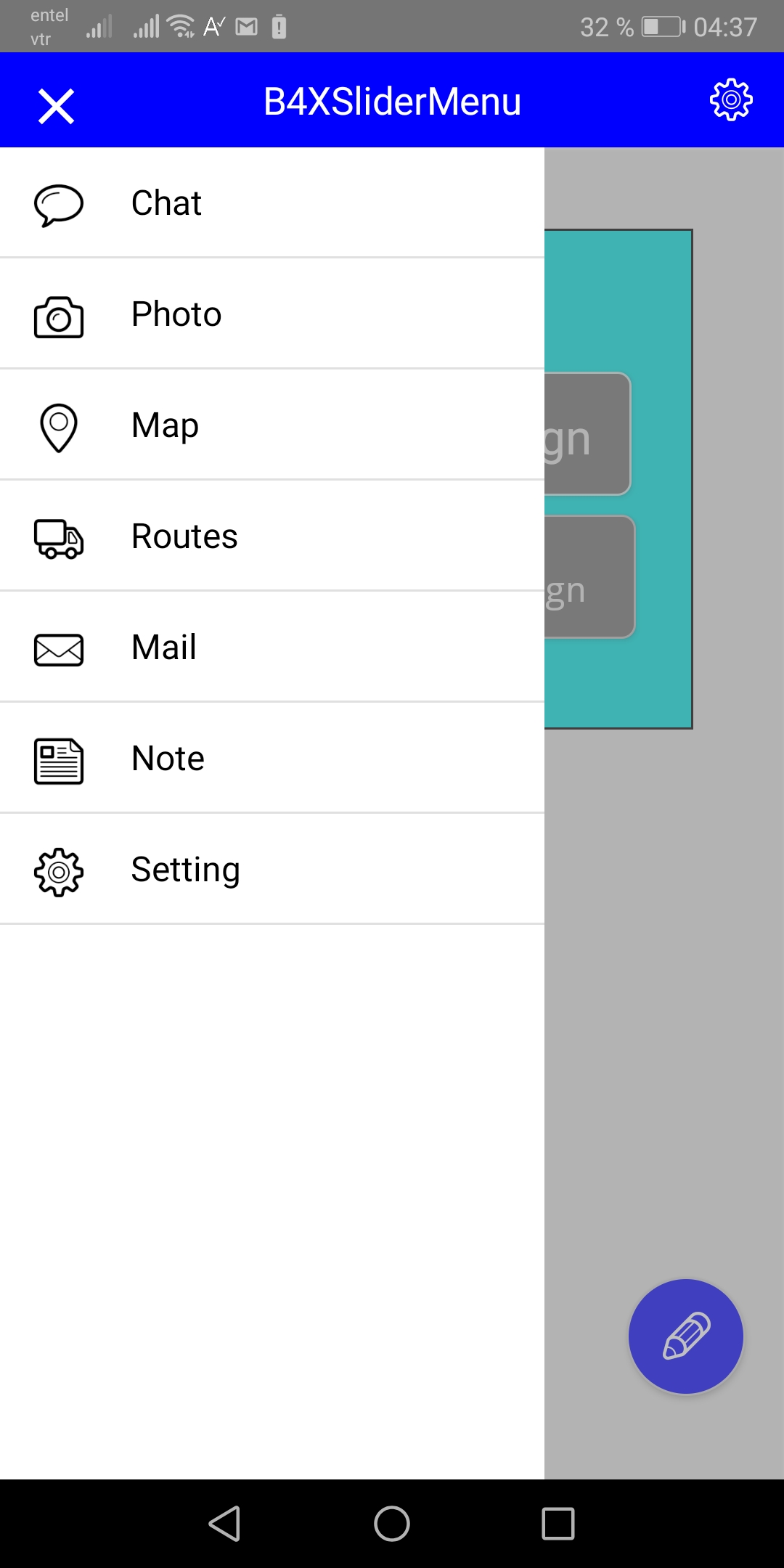Open Routes from the menu
This screenshot has width=784, height=1568.
click(x=272, y=536)
